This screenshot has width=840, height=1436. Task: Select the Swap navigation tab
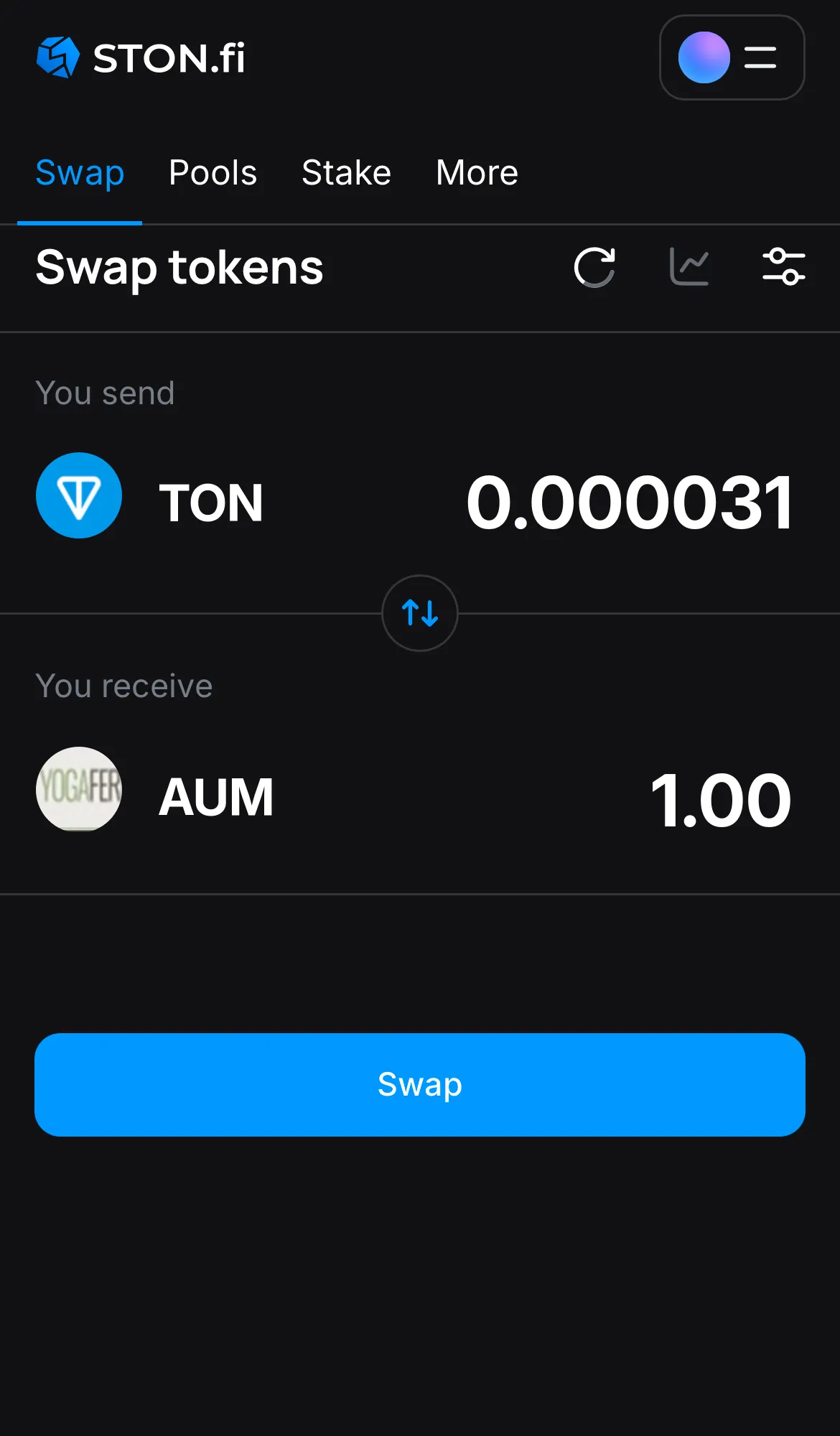coord(80,172)
